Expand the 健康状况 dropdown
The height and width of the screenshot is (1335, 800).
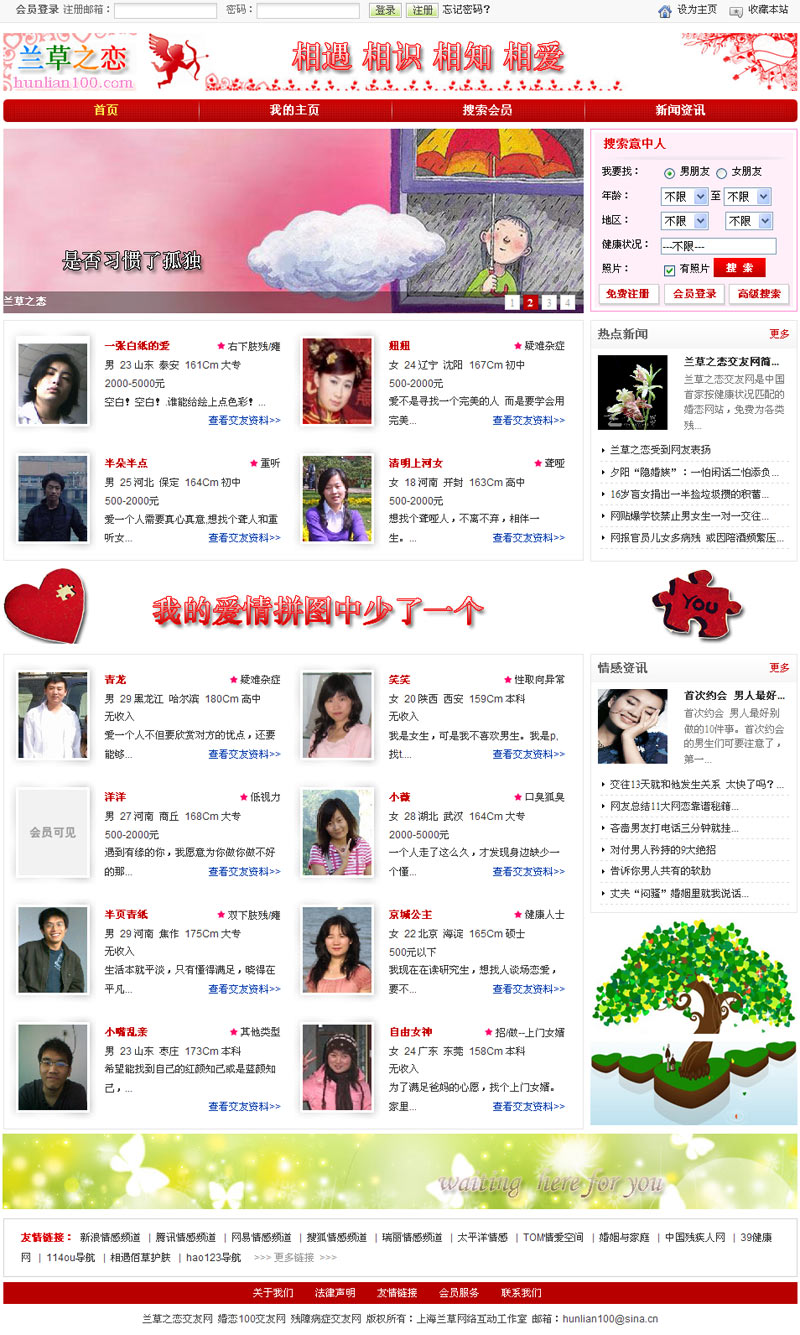[718, 246]
